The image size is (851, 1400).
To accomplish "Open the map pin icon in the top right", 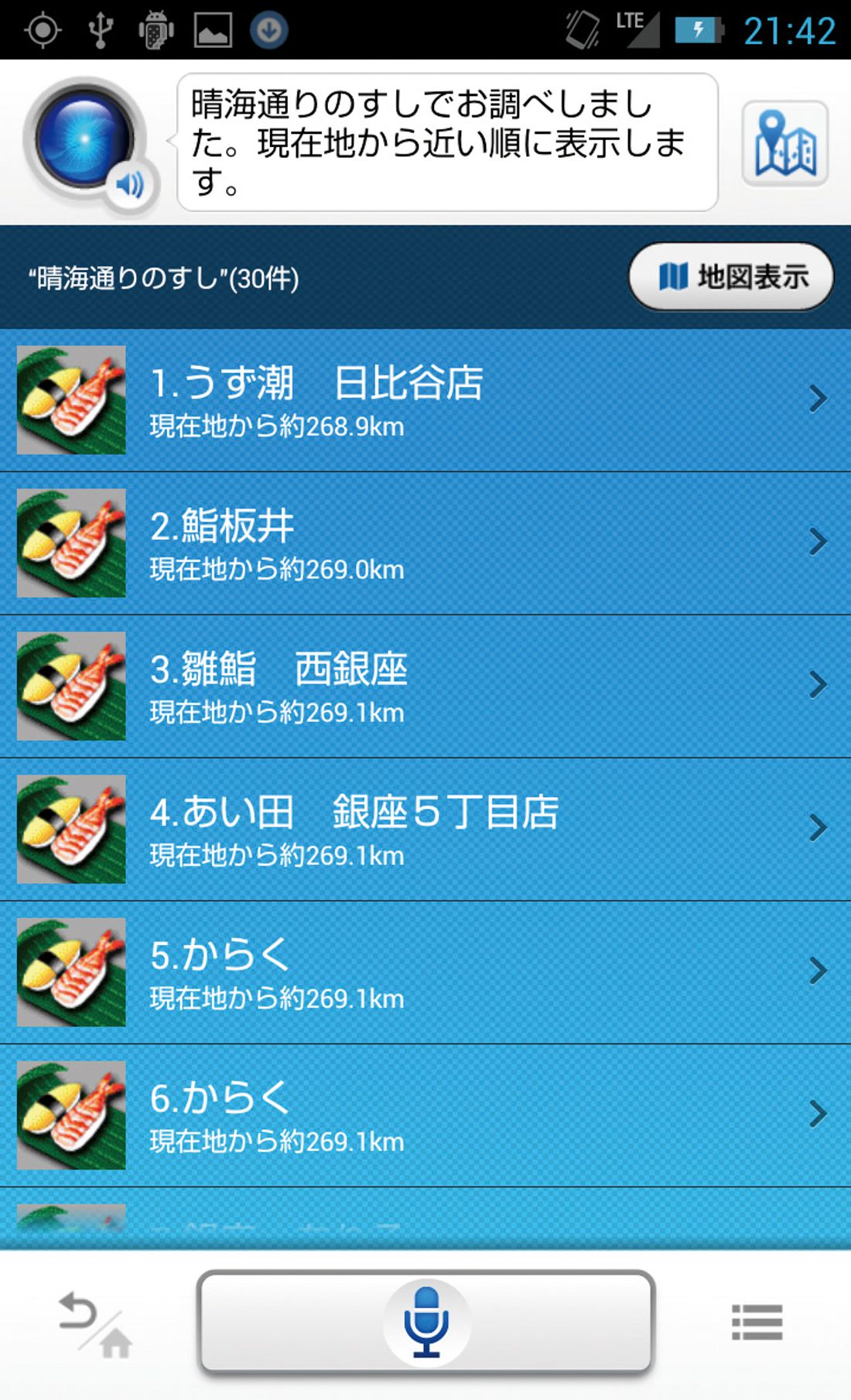I will coord(784,144).
